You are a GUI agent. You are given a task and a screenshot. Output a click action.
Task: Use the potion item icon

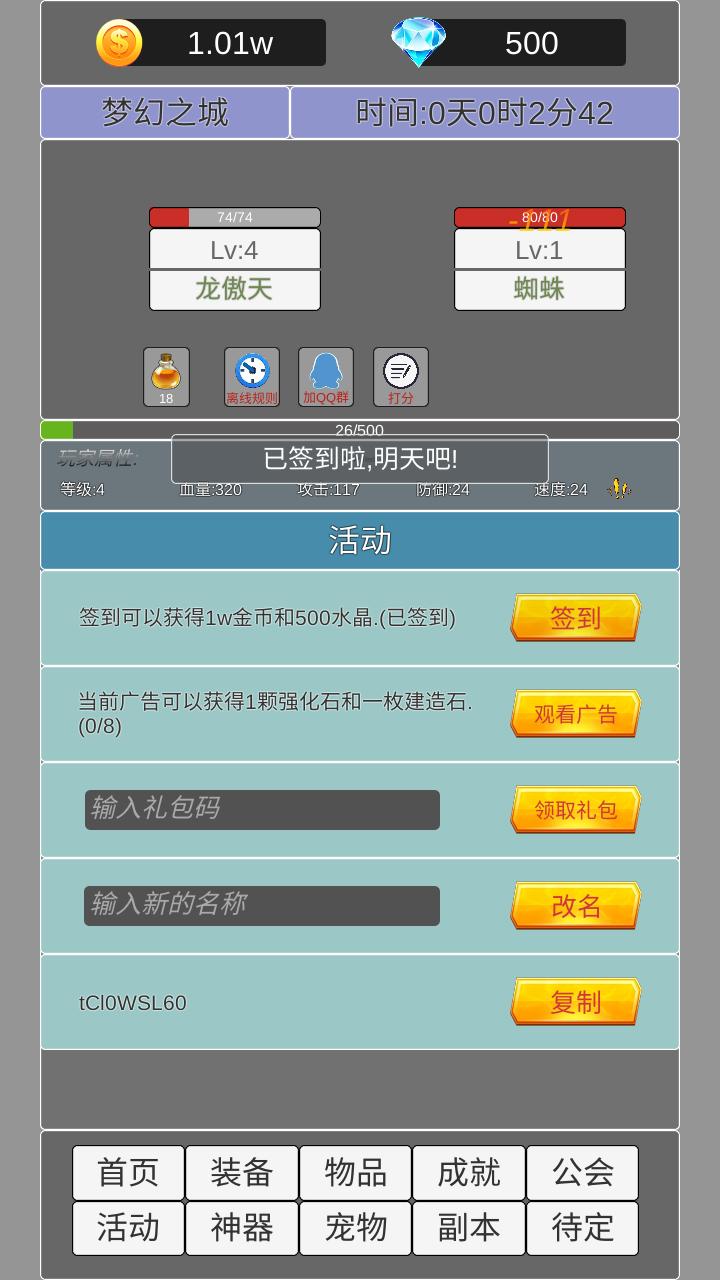(x=166, y=377)
